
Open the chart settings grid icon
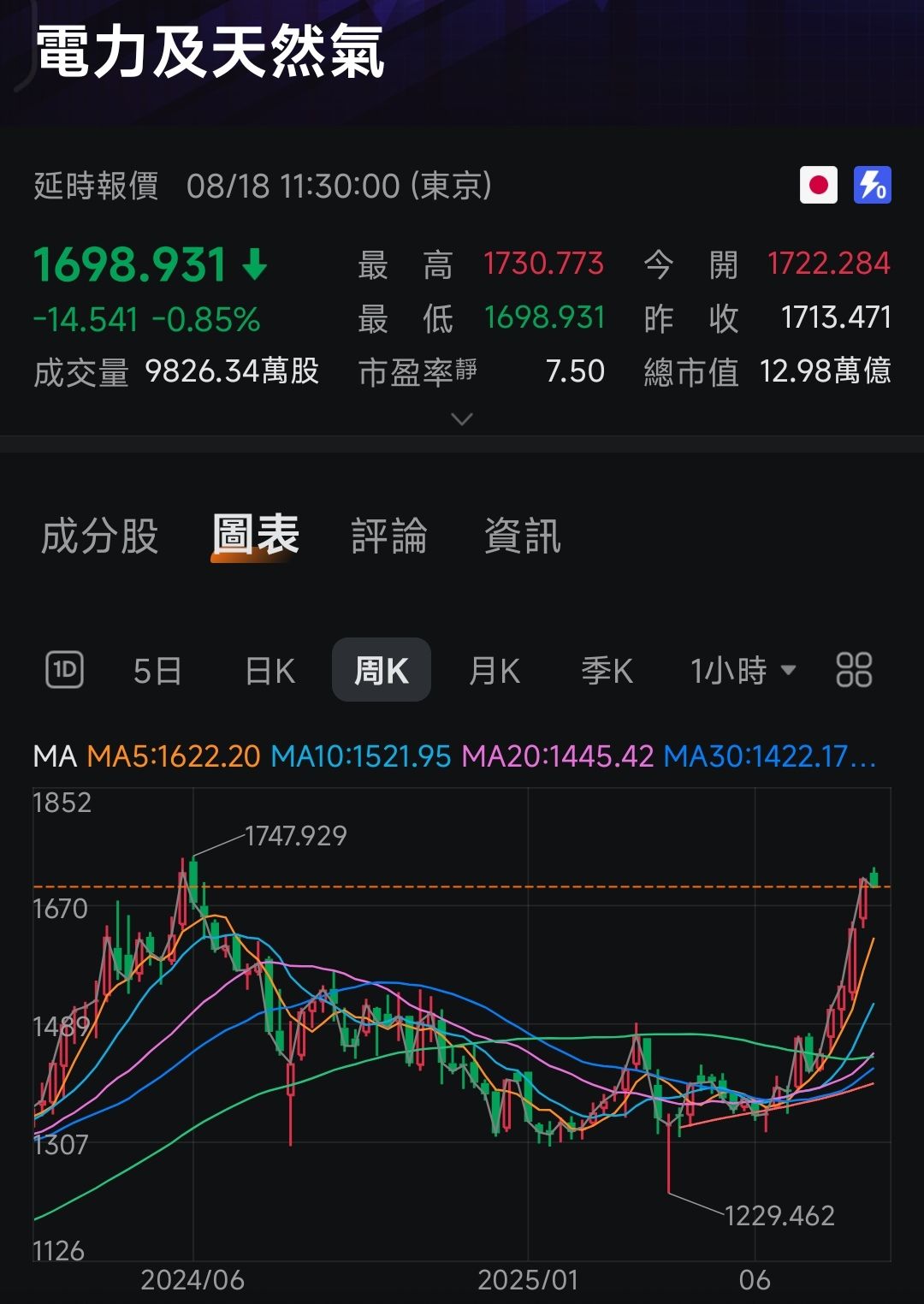coord(854,670)
